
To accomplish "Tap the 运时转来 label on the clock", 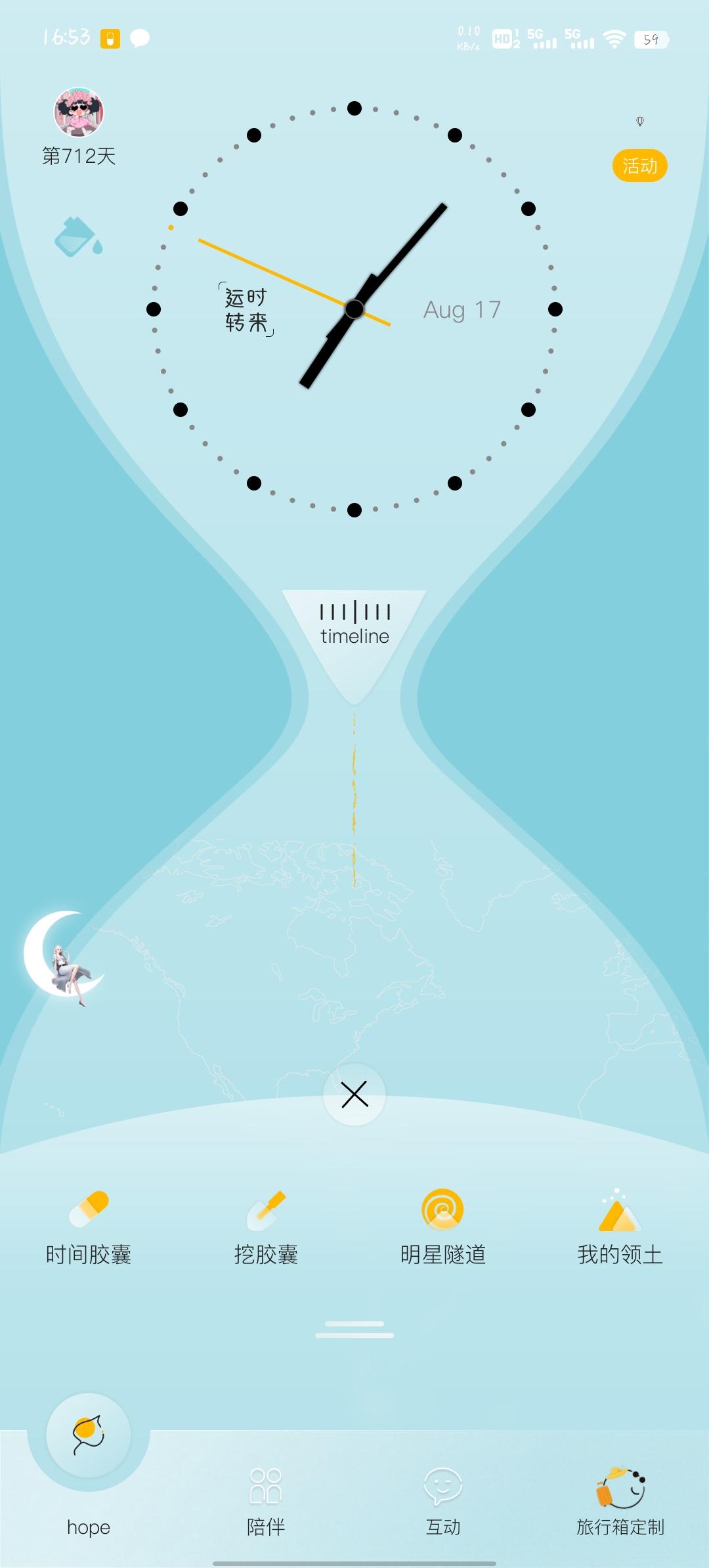I will click(246, 309).
